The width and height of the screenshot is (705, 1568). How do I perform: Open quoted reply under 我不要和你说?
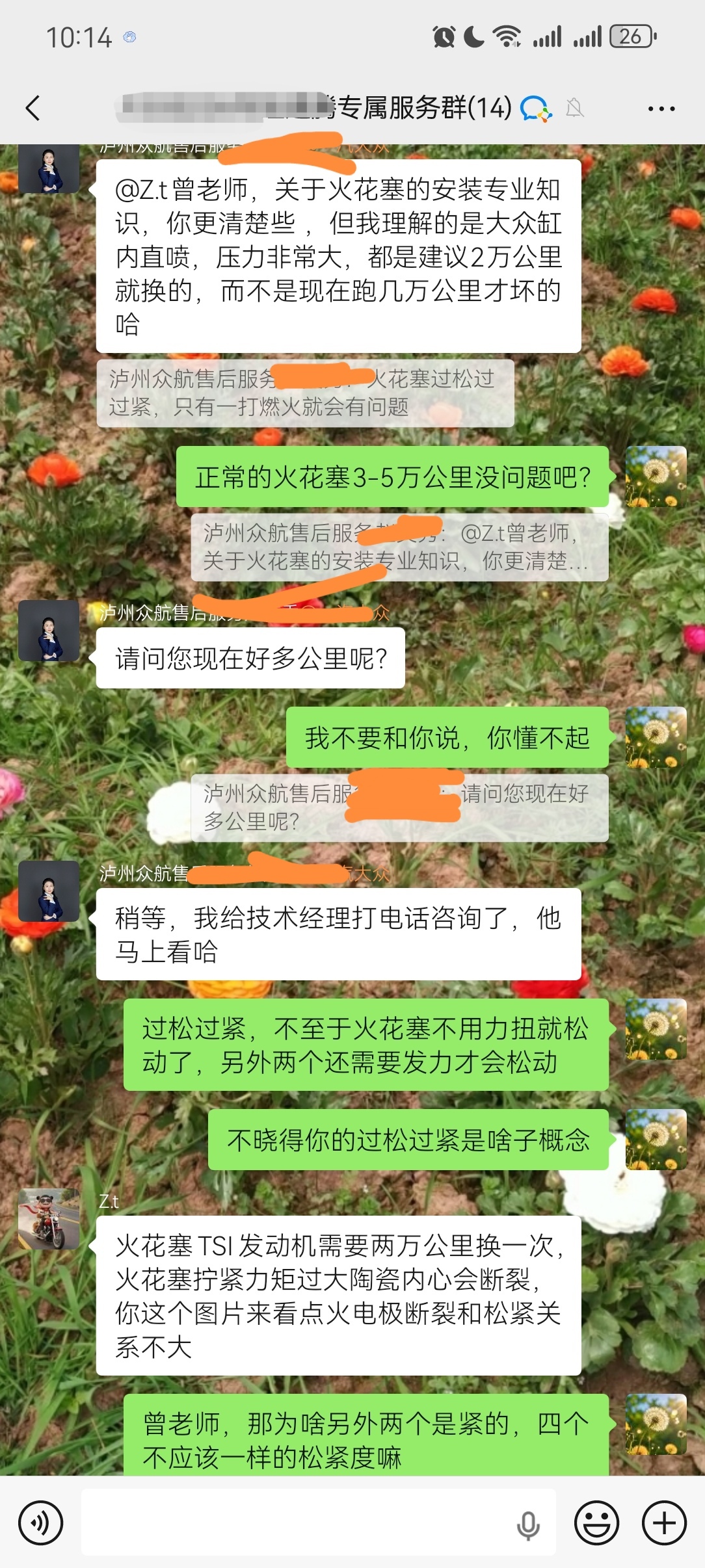(399, 807)
